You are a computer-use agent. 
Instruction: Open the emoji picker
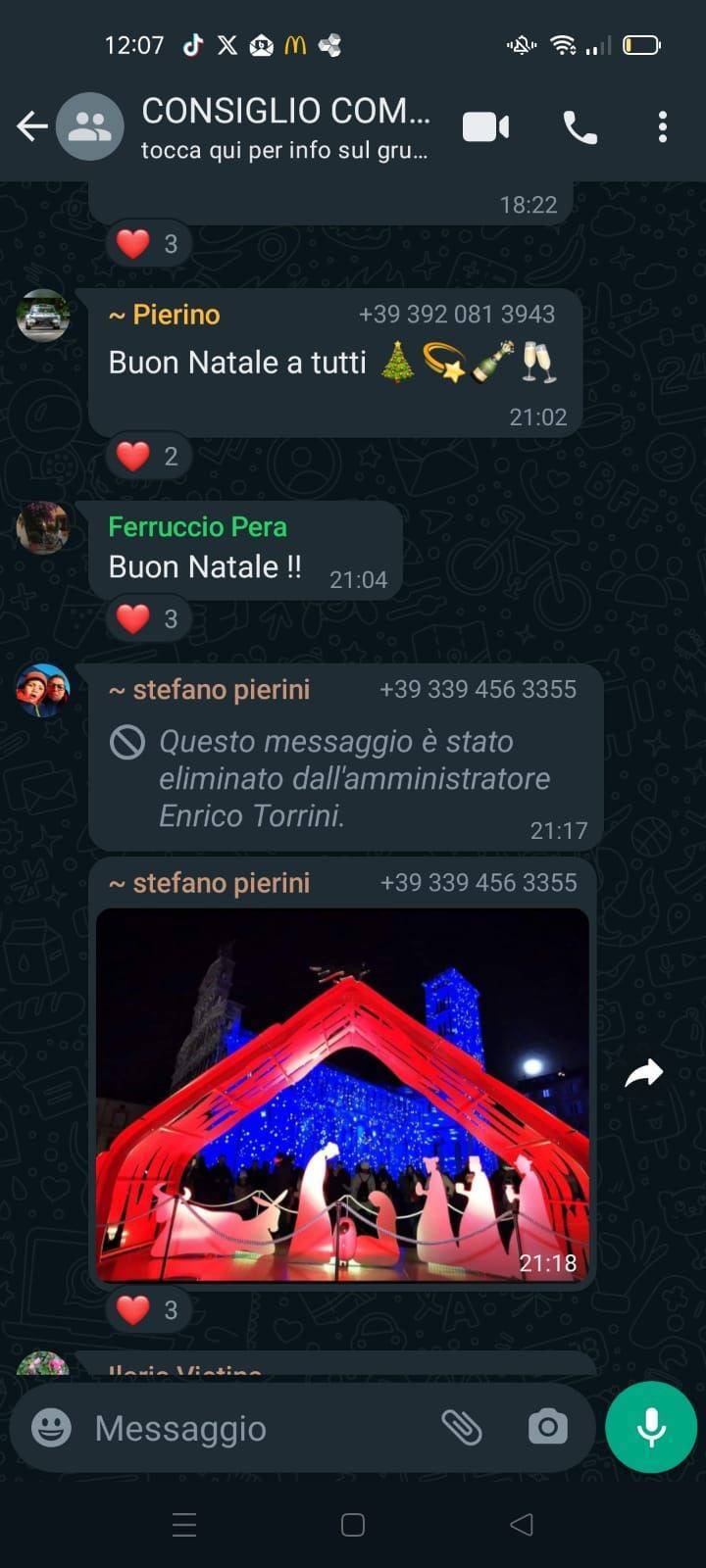51,1428
